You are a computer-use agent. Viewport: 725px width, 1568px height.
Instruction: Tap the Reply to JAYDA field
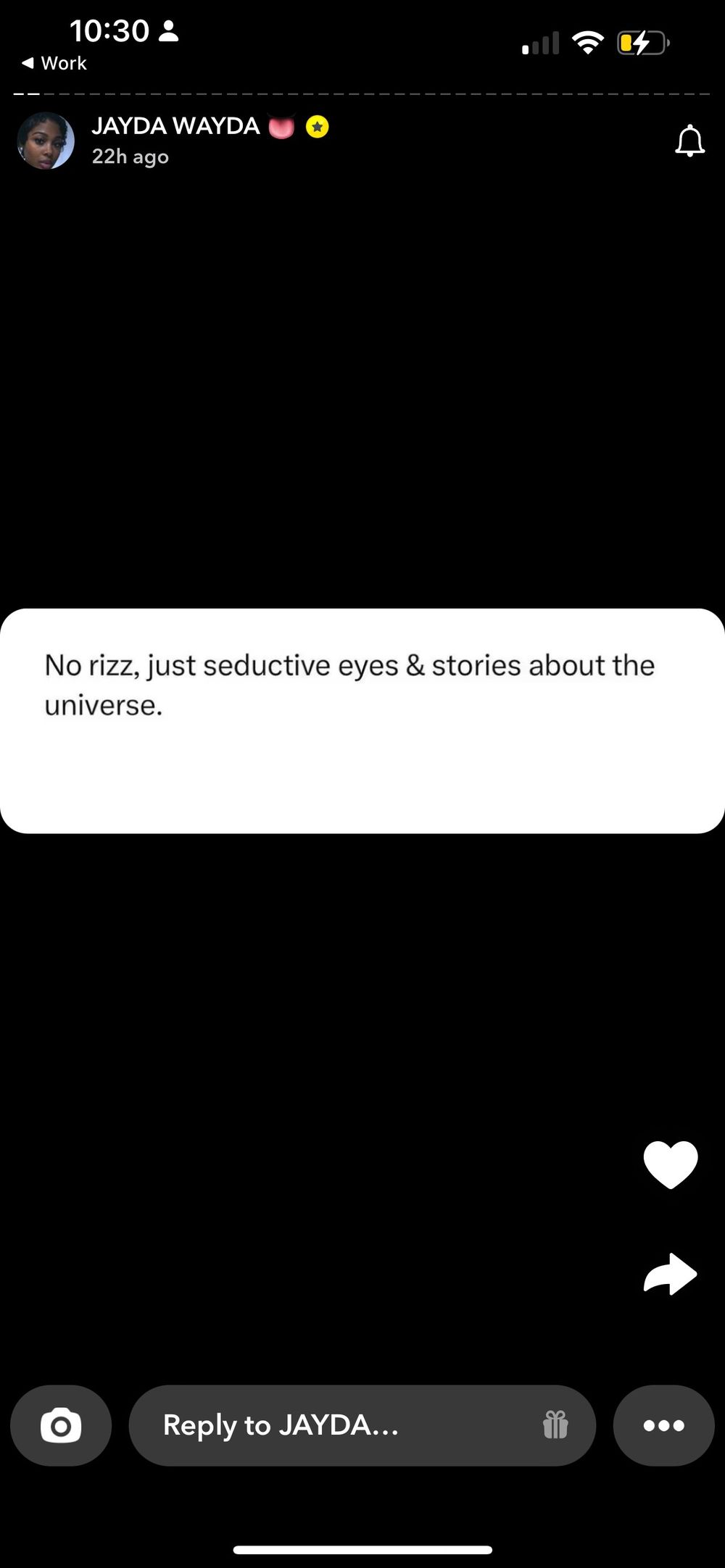pos(362,1425)
